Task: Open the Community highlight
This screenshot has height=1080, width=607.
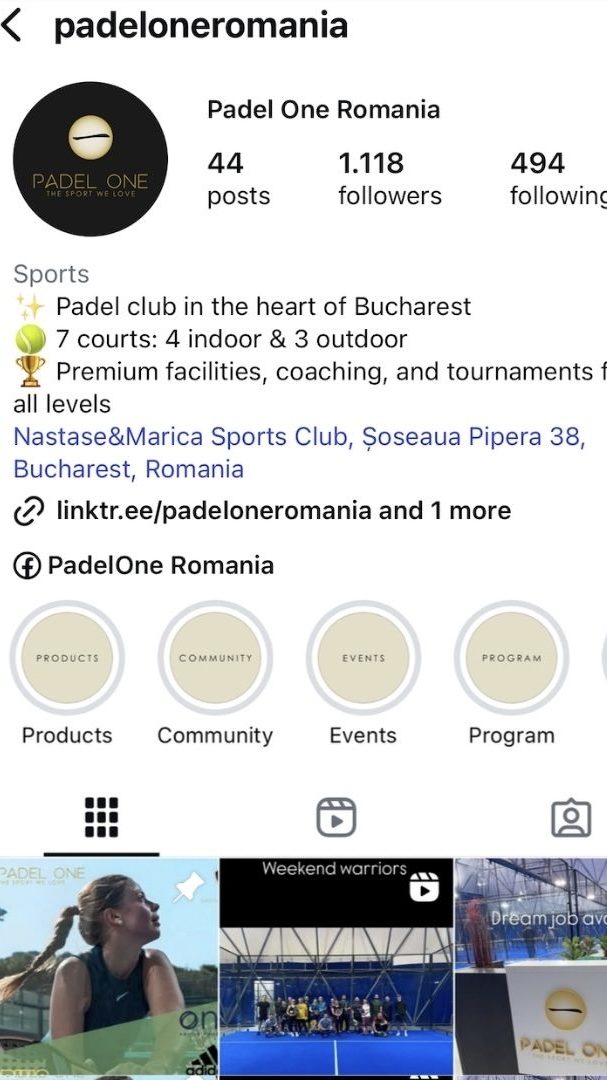Action: coord(215,658)
